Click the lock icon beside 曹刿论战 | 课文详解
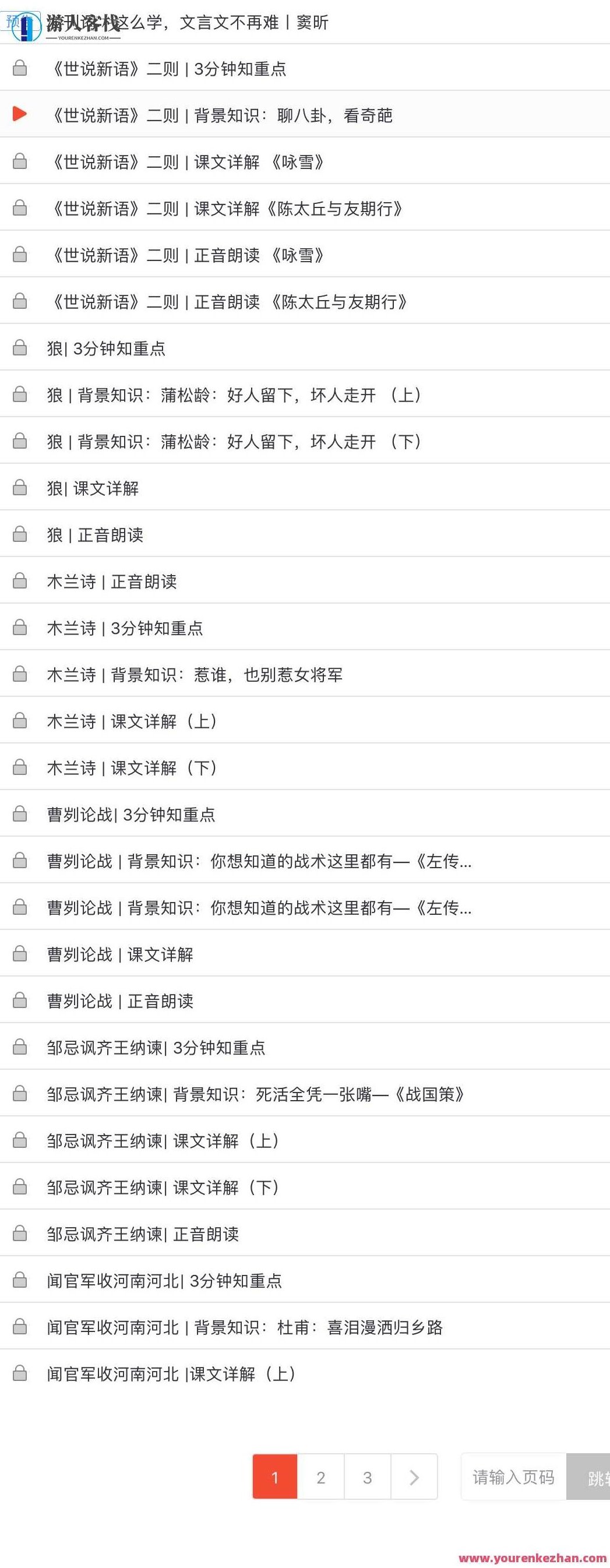The width and height of the screenshot is (610, 1568). click(19, 954)
